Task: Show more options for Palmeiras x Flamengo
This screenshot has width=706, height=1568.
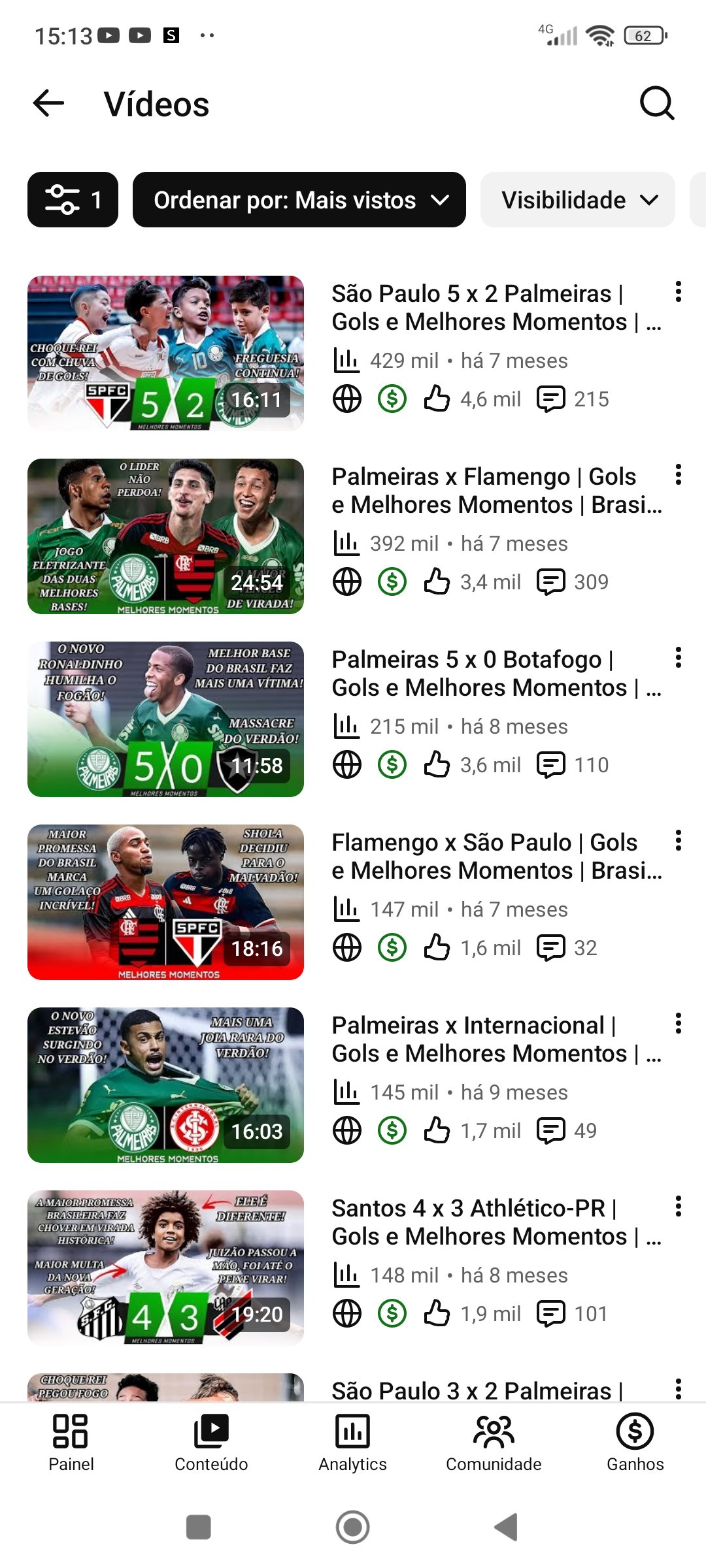Action: point(679,475)
